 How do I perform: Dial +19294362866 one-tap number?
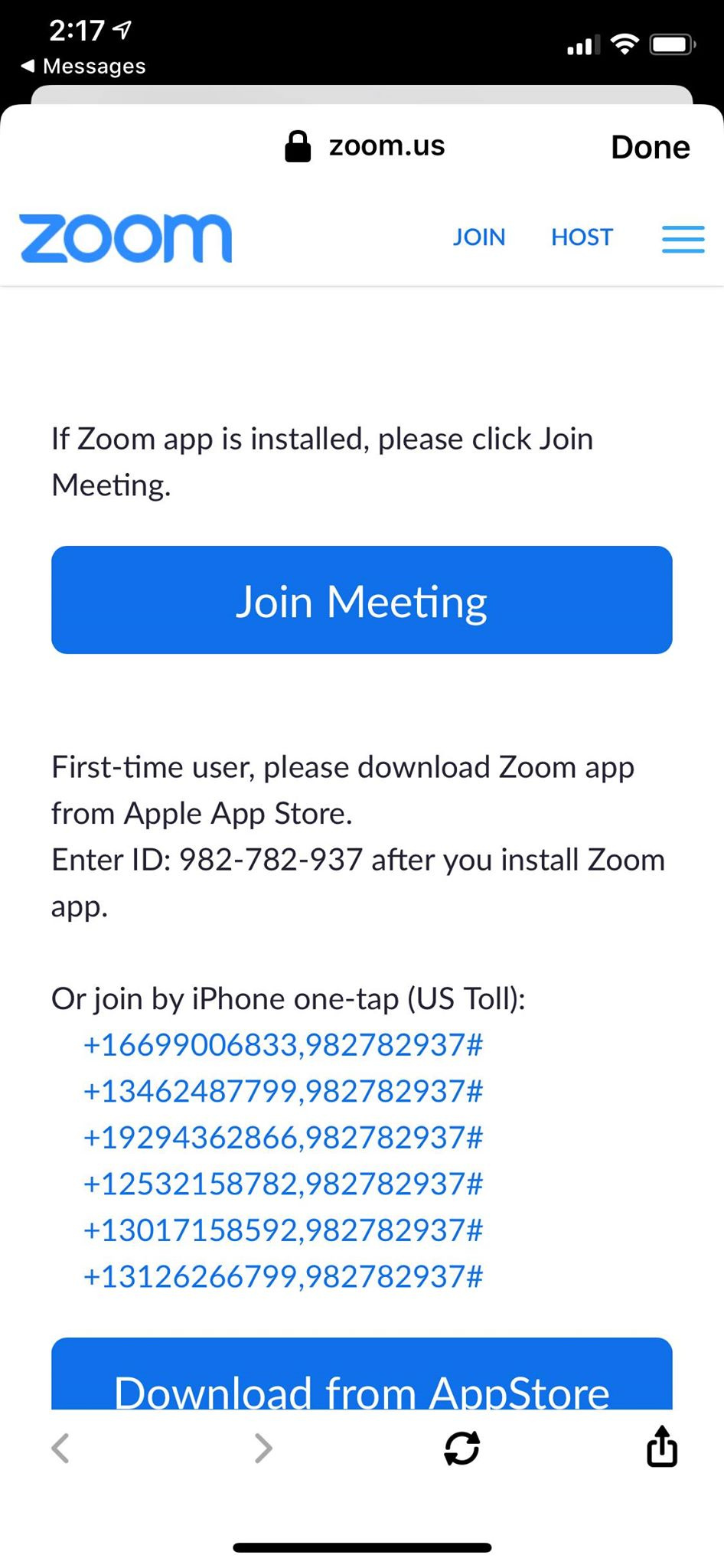(283, 1138)
